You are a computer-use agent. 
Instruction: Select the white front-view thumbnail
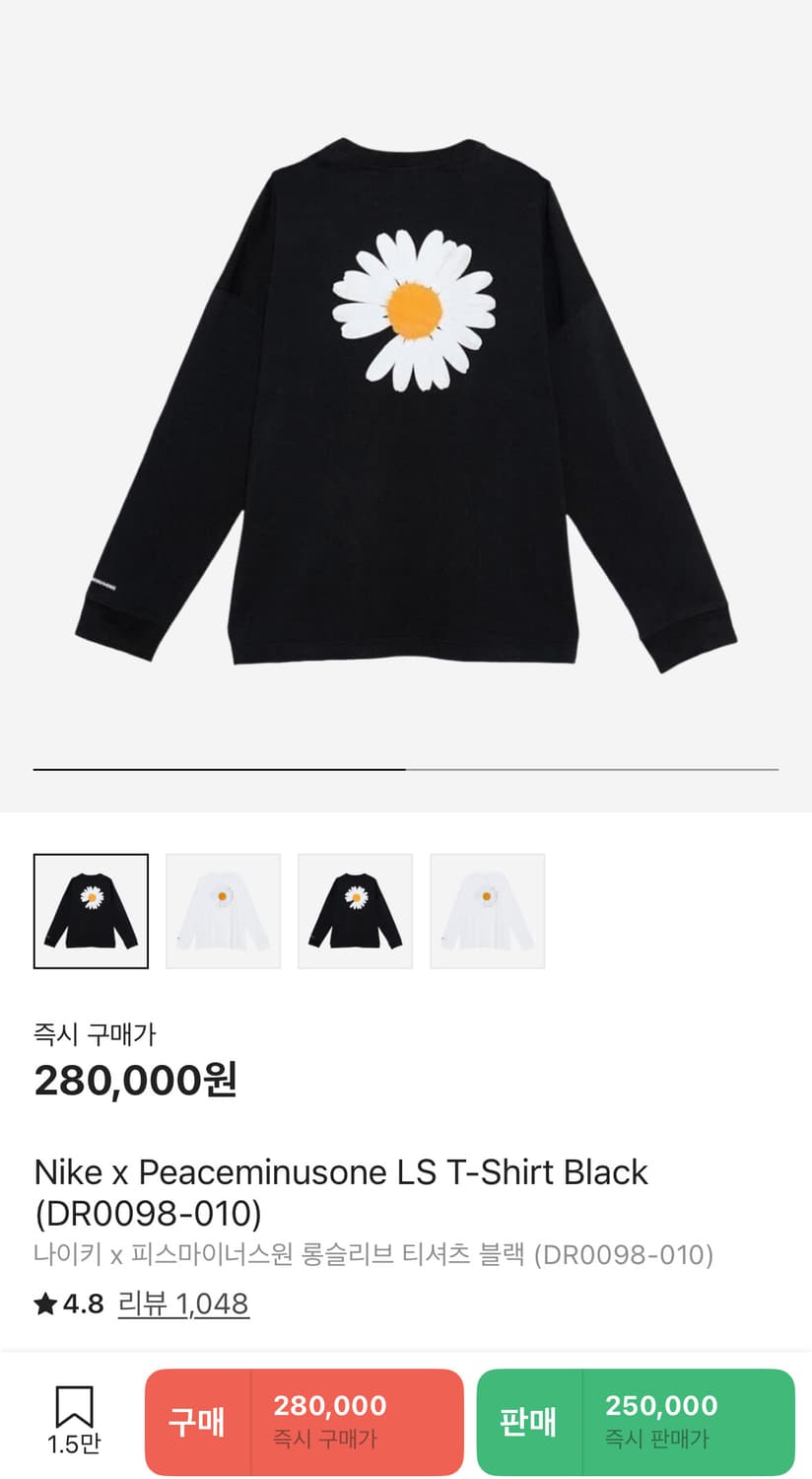[x=223, y=910]
